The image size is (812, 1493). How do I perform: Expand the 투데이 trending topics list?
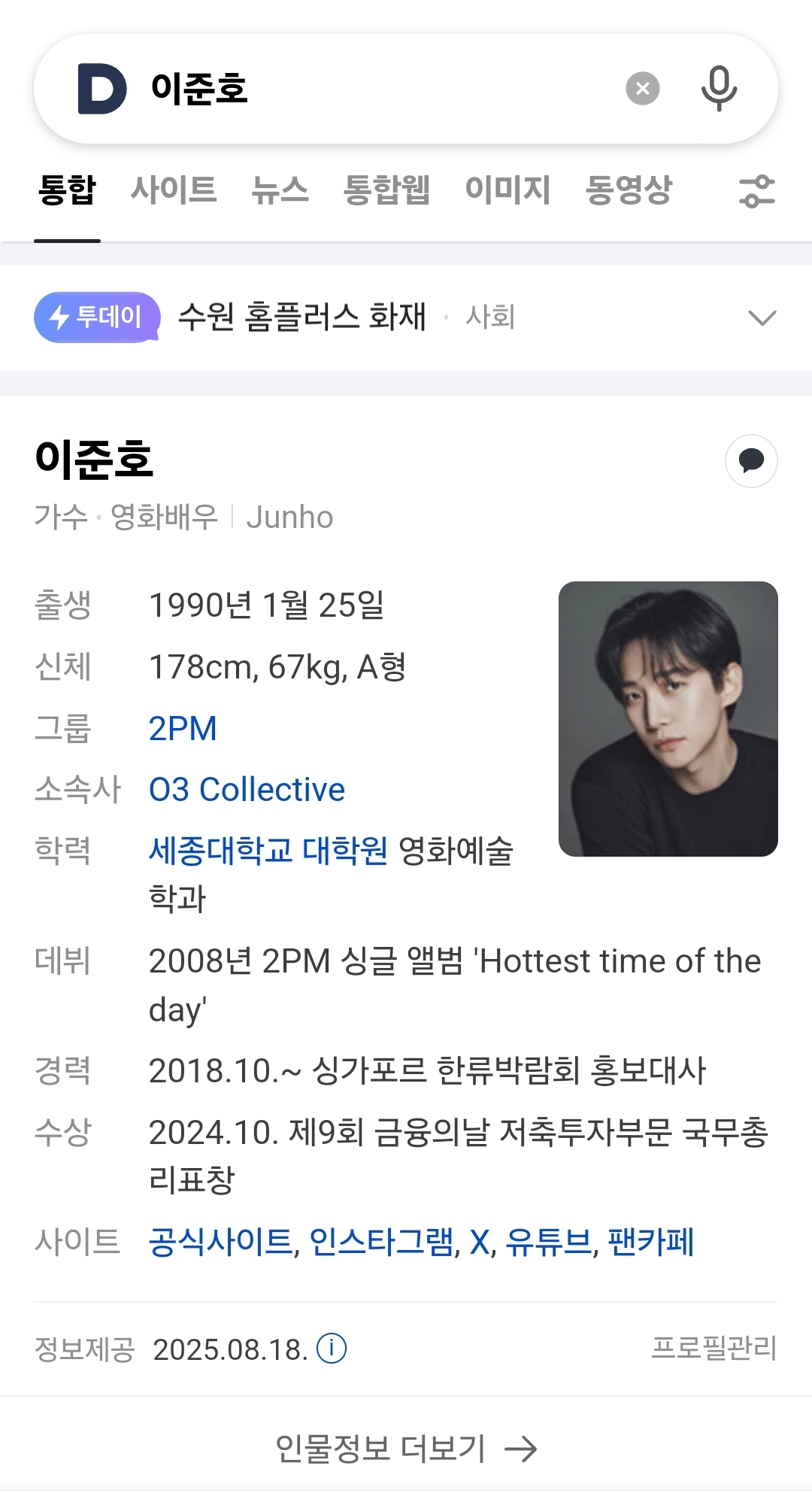click(762, 317)
